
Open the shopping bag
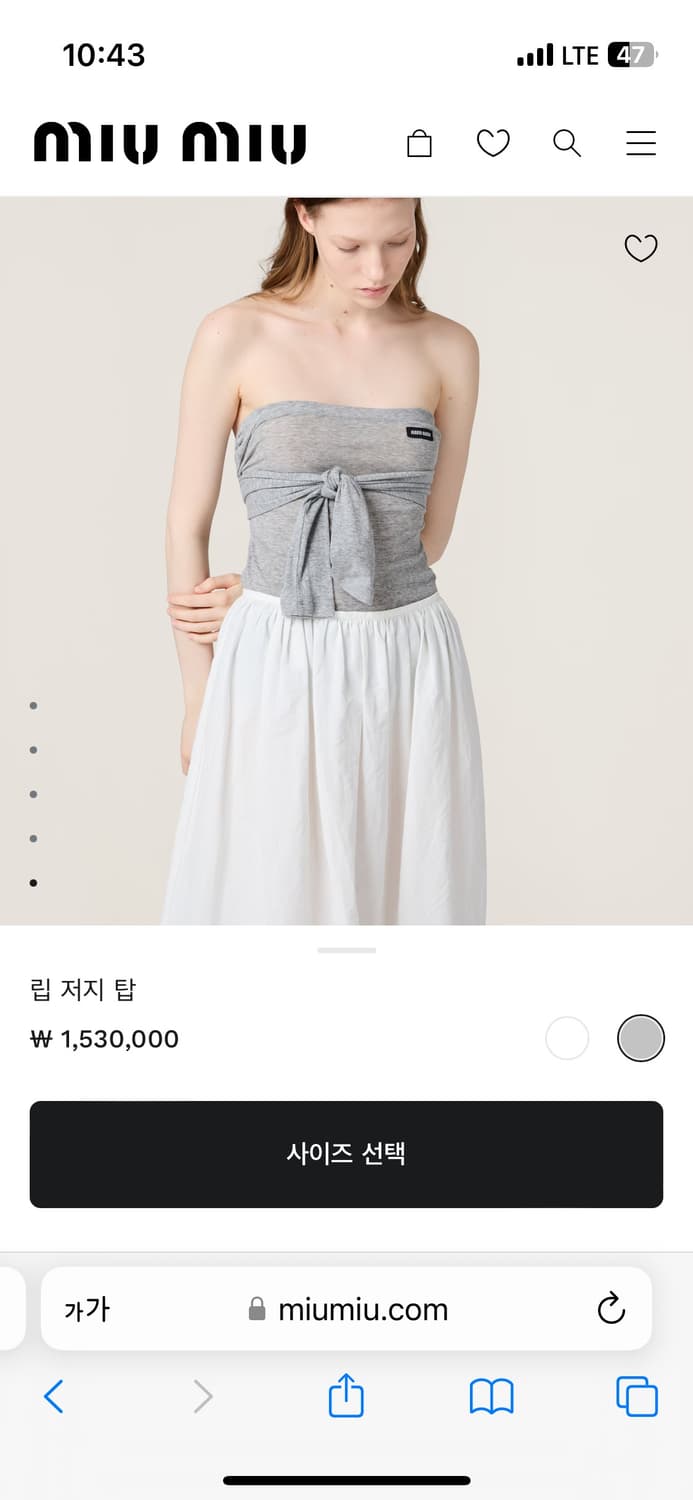pyautogui.click(x=419, y=144)
